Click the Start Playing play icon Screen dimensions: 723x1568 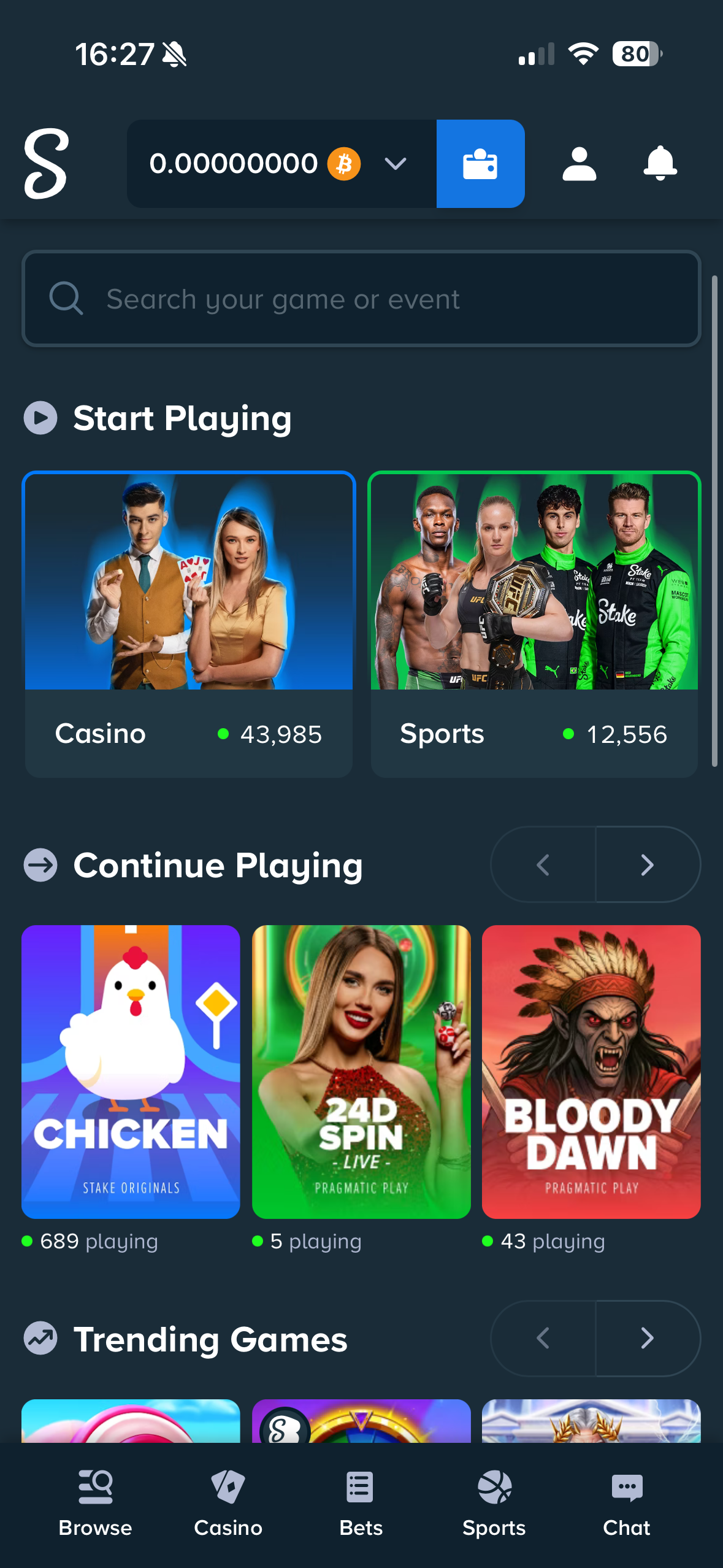click(x=41, y=418)
